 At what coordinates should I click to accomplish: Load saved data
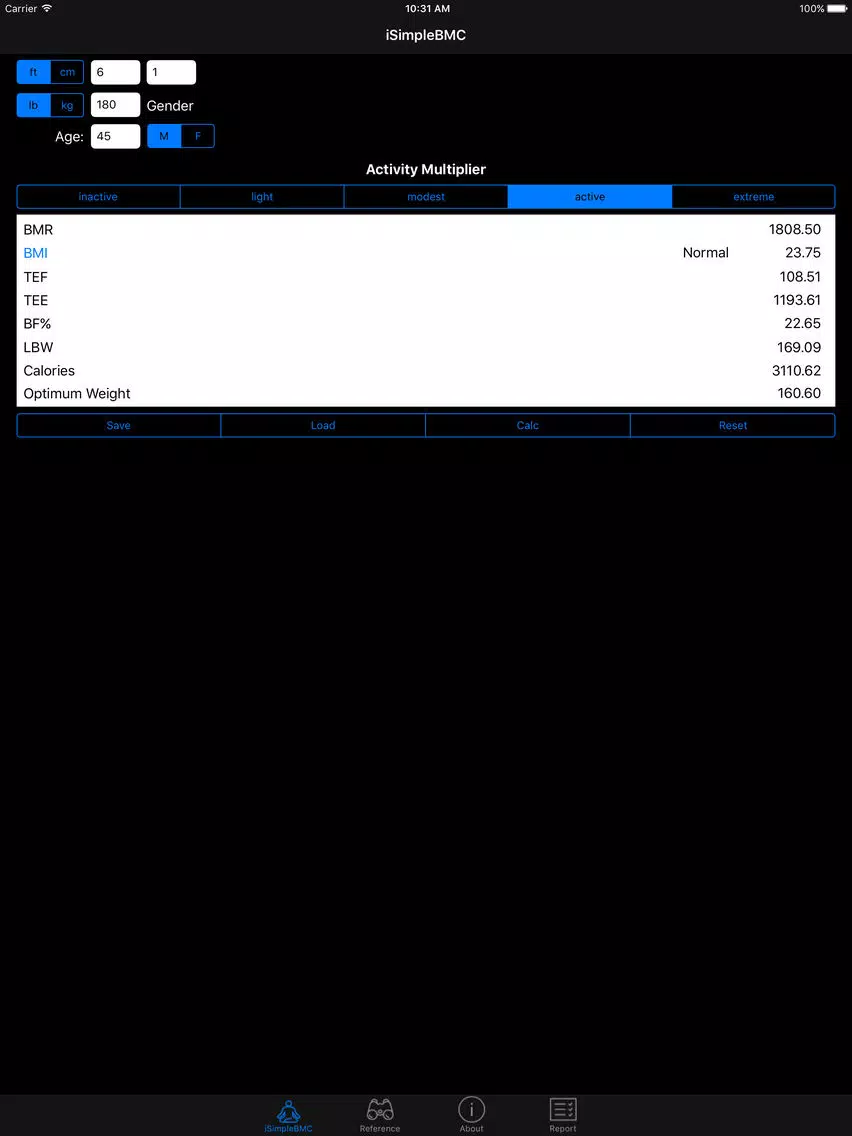323,425
